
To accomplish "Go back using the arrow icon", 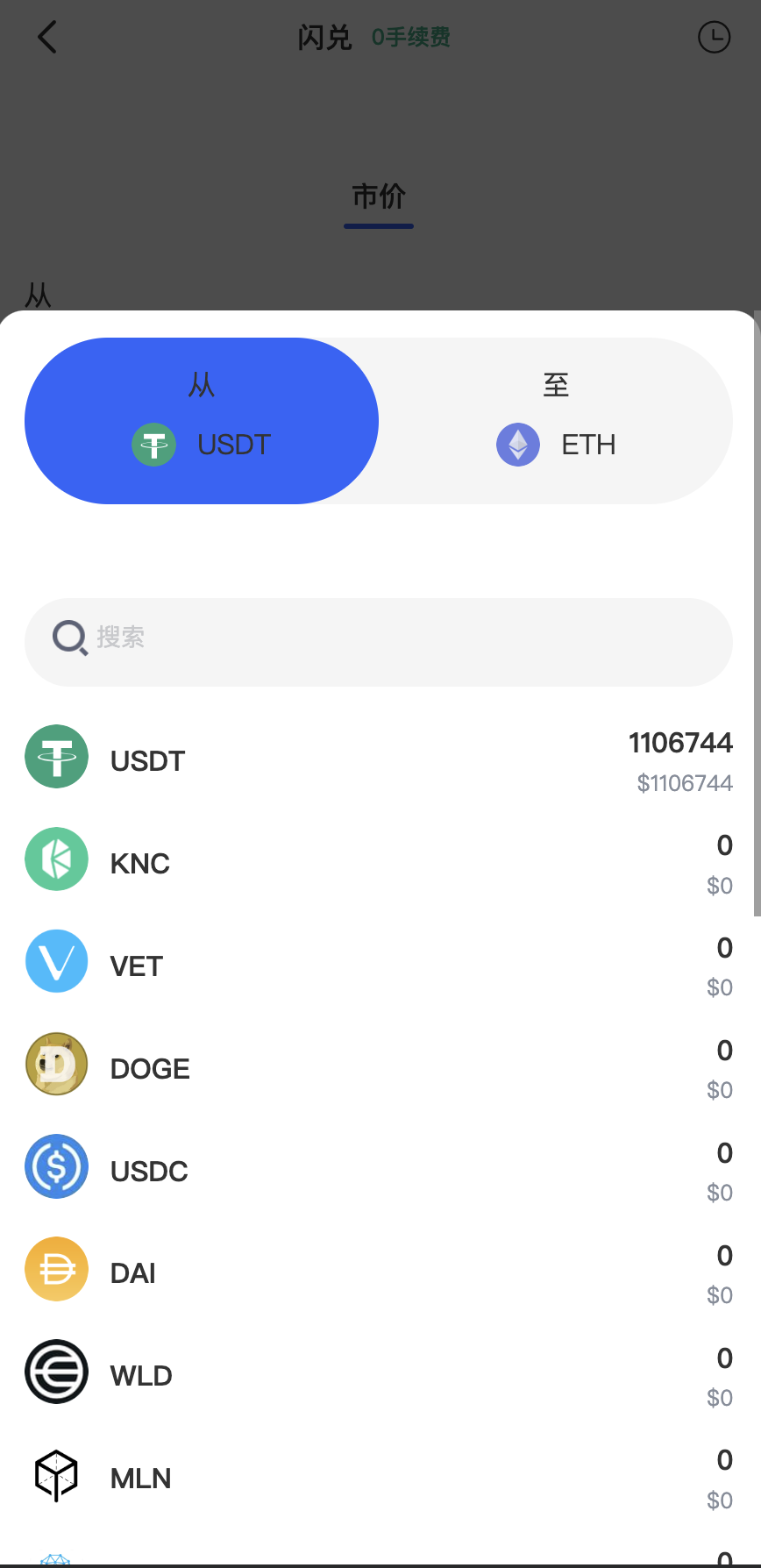I will pos(47,37).
